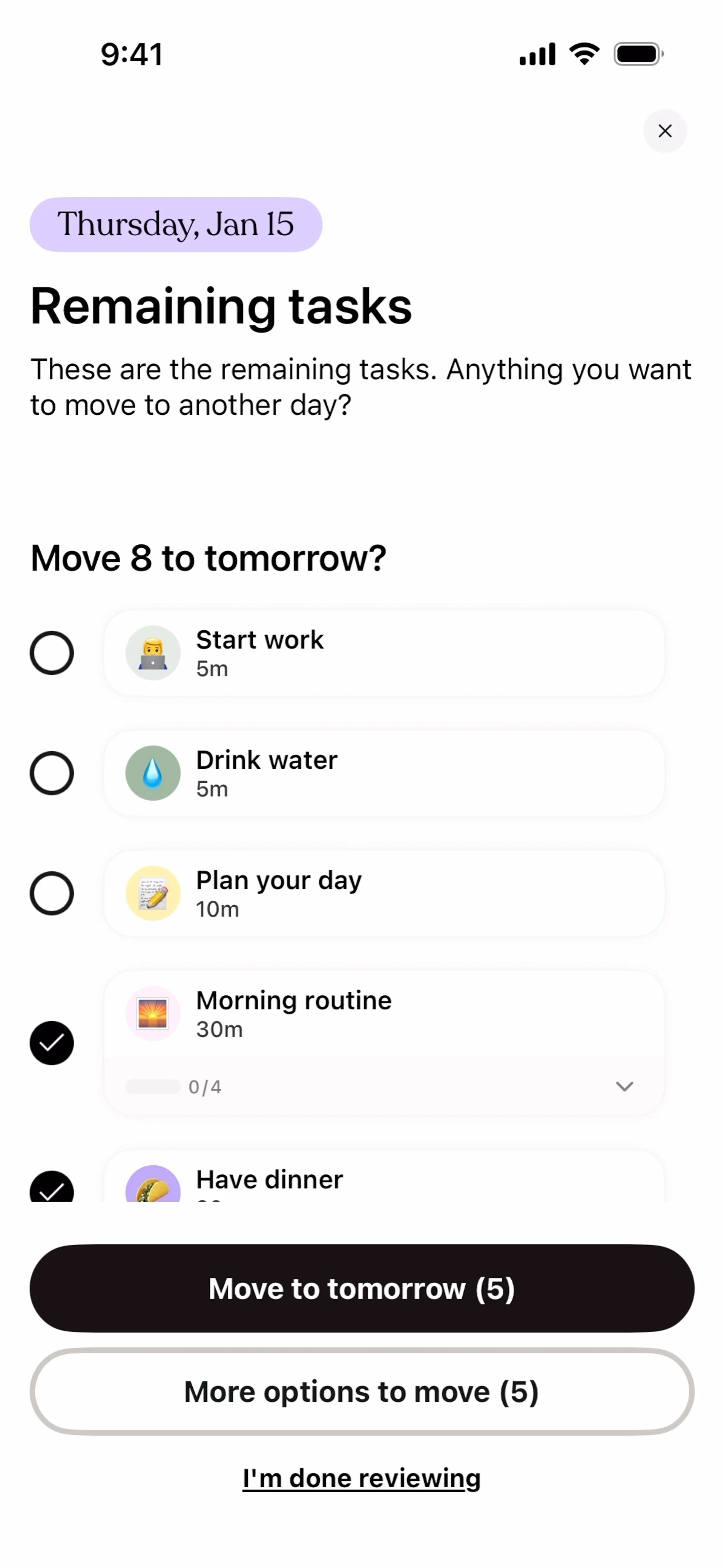The image size is (724, 1568).
Task: Close the remaining tasks review
Action: (x=665, y=131)
